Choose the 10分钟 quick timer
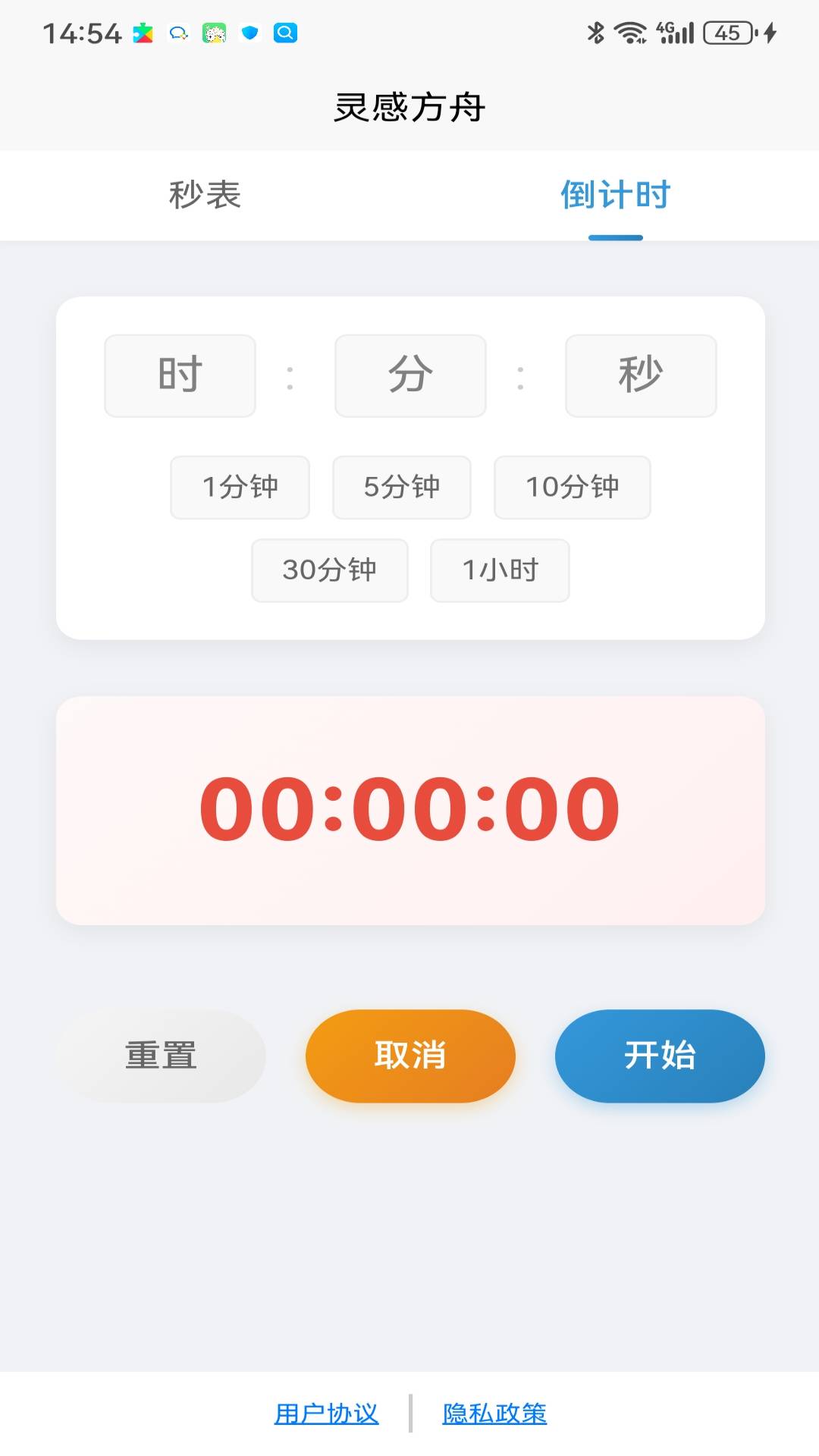 (x=572, y=488)
